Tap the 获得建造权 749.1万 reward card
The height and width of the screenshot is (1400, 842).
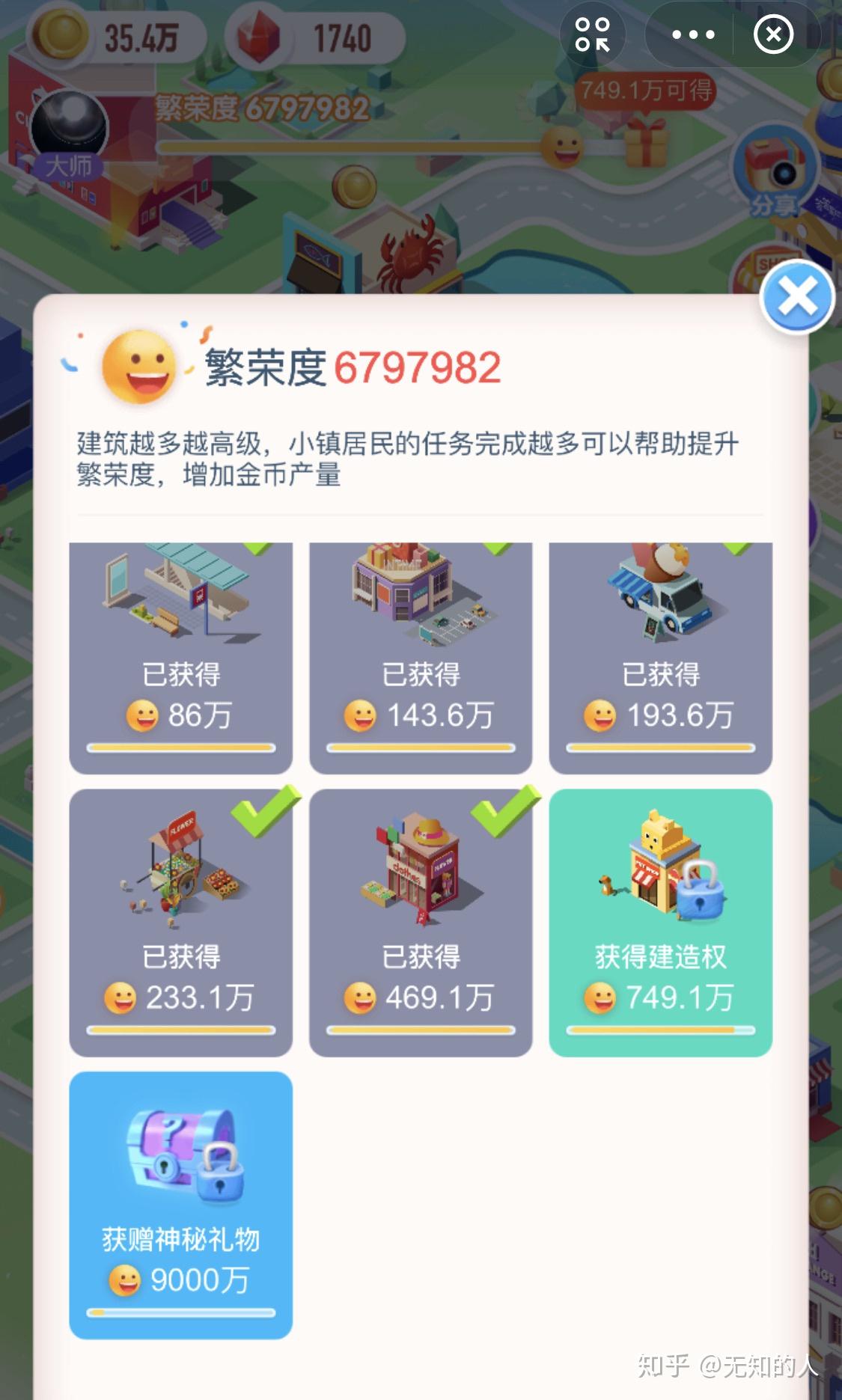(x=660, y=922)
